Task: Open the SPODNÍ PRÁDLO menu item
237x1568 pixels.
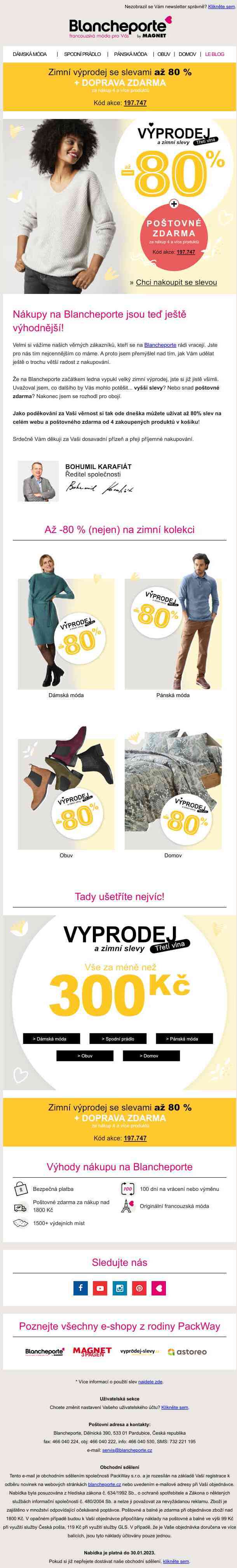Action: coord(83,54)
